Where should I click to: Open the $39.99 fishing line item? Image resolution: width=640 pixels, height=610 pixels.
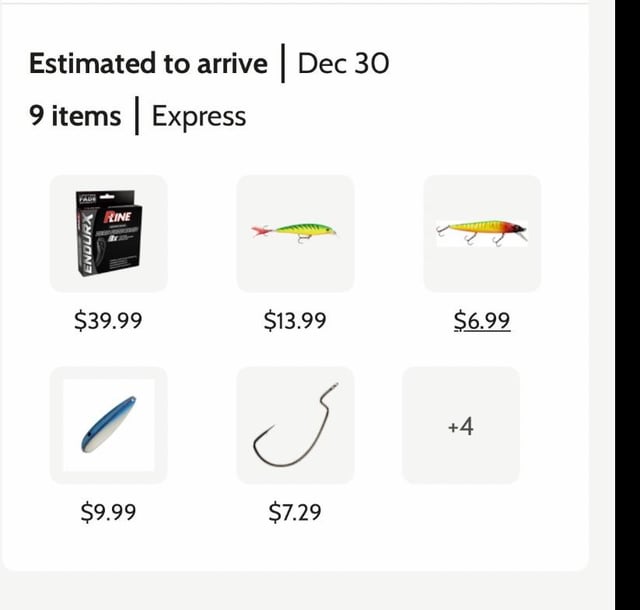coord(108,234)
